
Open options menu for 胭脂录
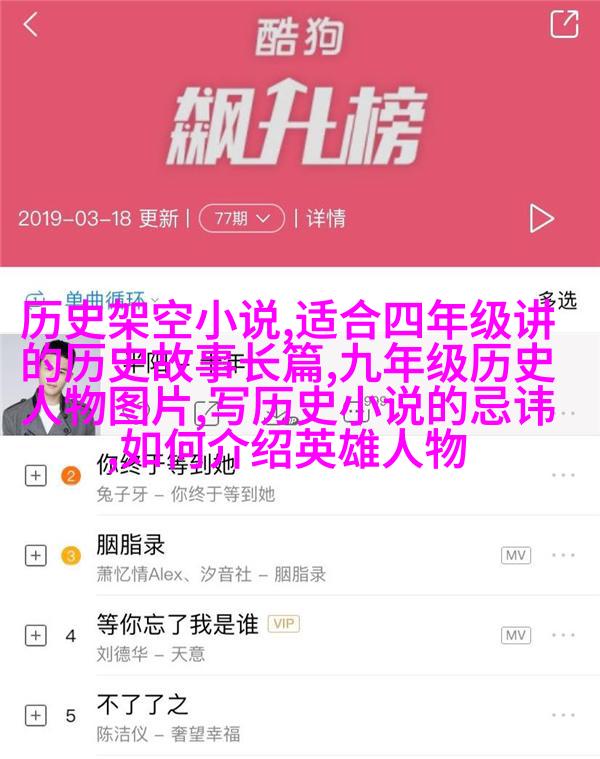click(566, 555)
